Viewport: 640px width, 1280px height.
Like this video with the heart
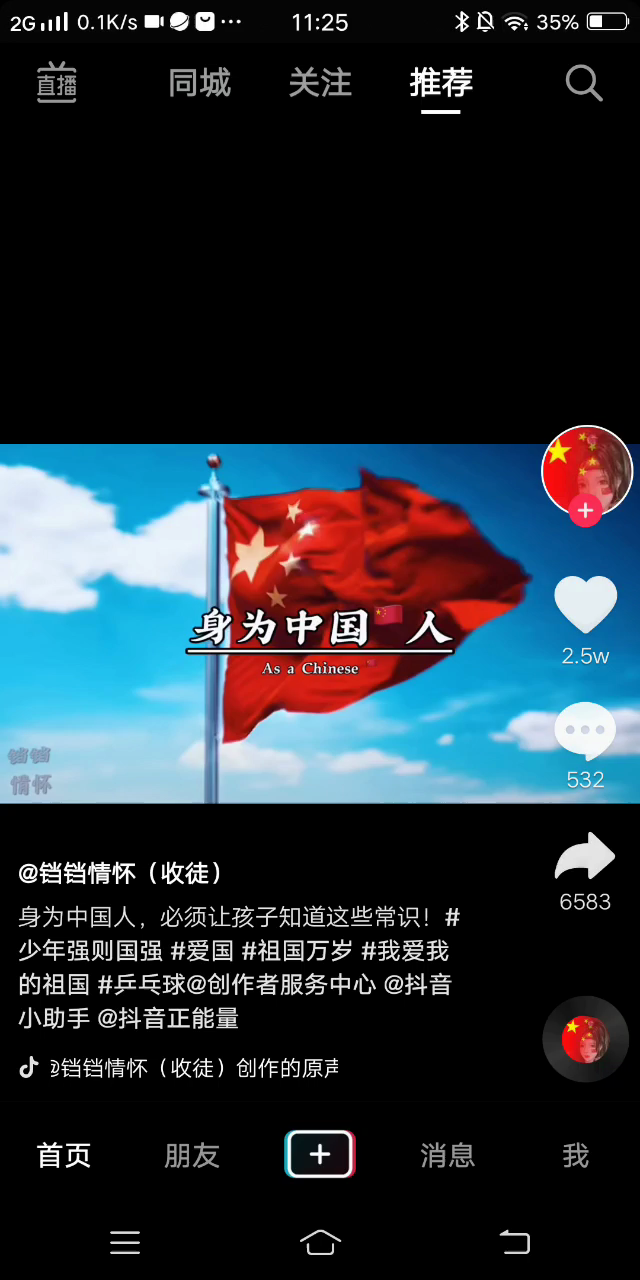[585, 605]
